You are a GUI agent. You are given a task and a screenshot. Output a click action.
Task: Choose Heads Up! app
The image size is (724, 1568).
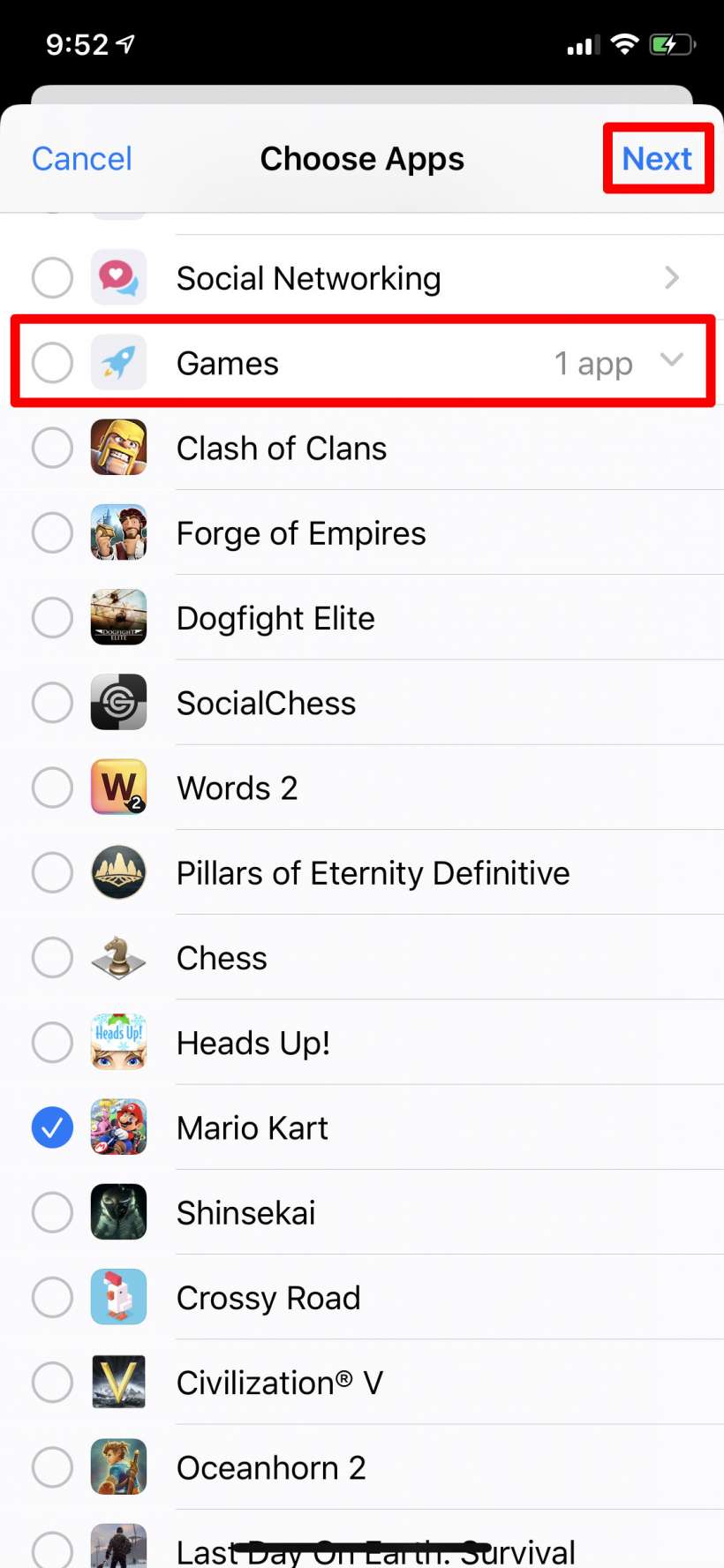pyautogui.click(x=52, y=1043)
